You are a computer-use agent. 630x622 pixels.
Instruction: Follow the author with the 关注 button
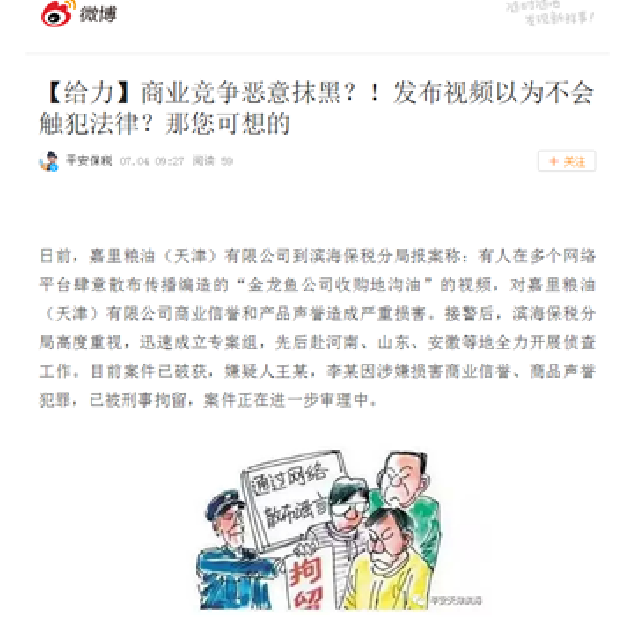click(x=567, y=161)
